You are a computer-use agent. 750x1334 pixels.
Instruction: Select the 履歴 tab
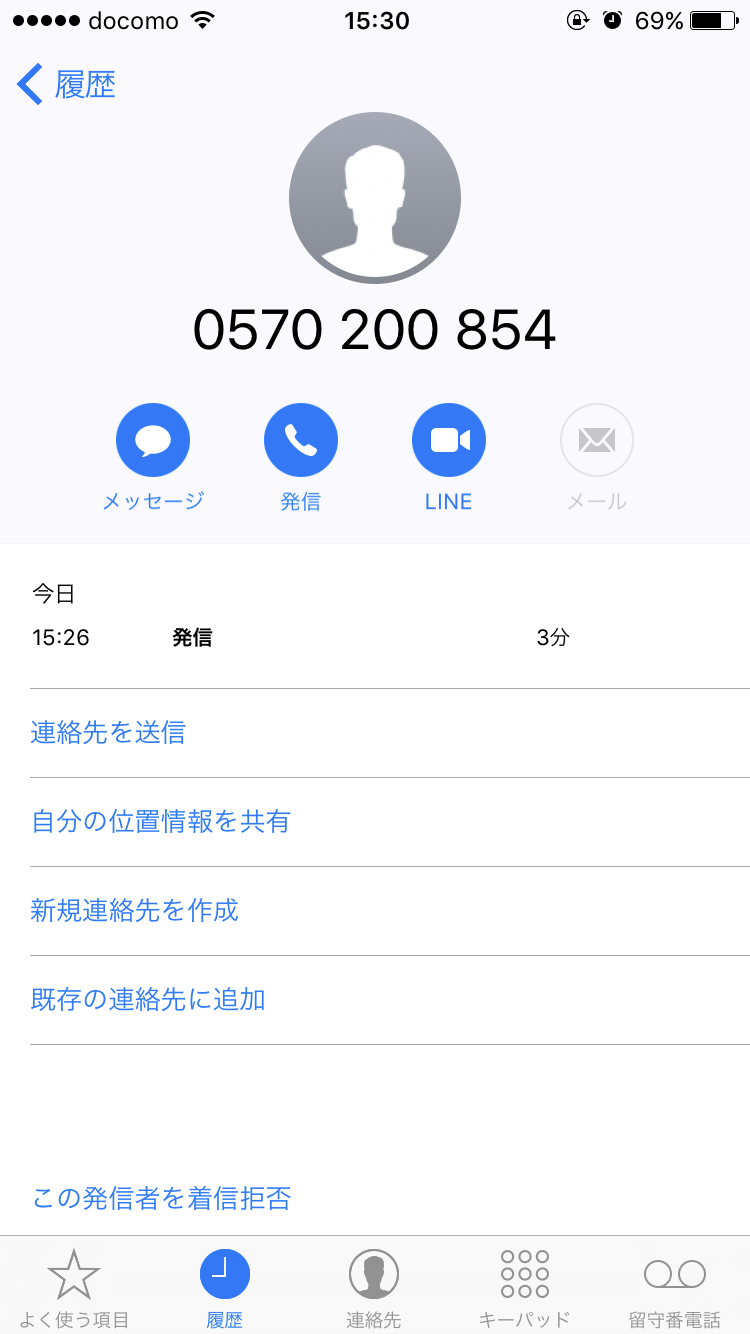tap(225, 1289)
